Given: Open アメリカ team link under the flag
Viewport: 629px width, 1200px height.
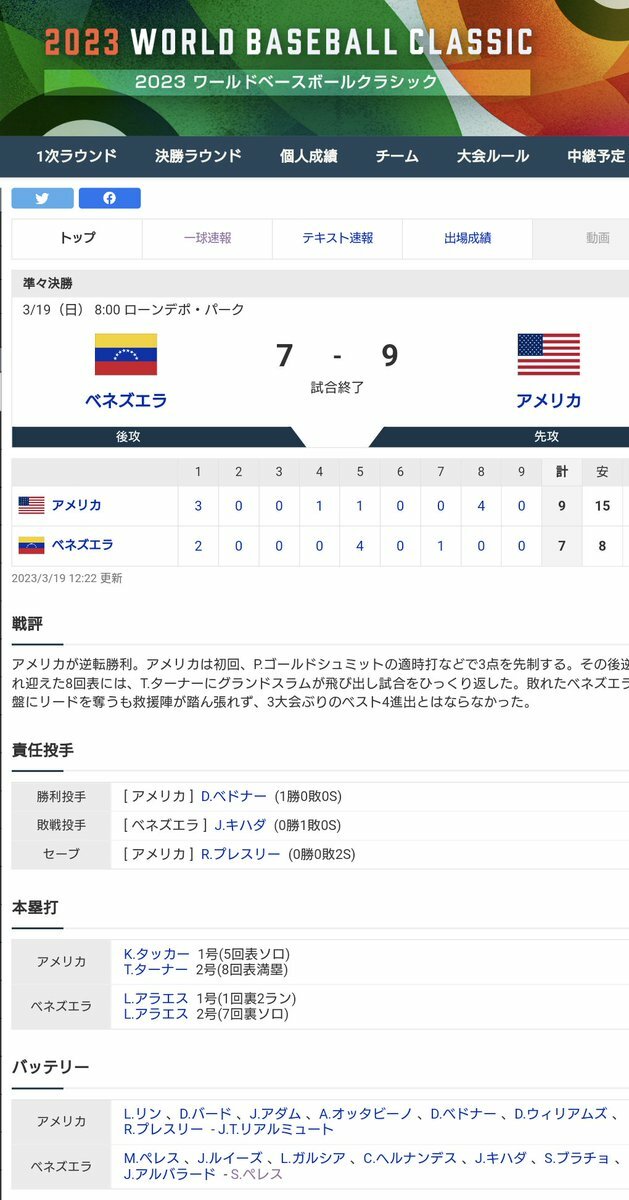Looking at the screenshot, I should 548,400.
